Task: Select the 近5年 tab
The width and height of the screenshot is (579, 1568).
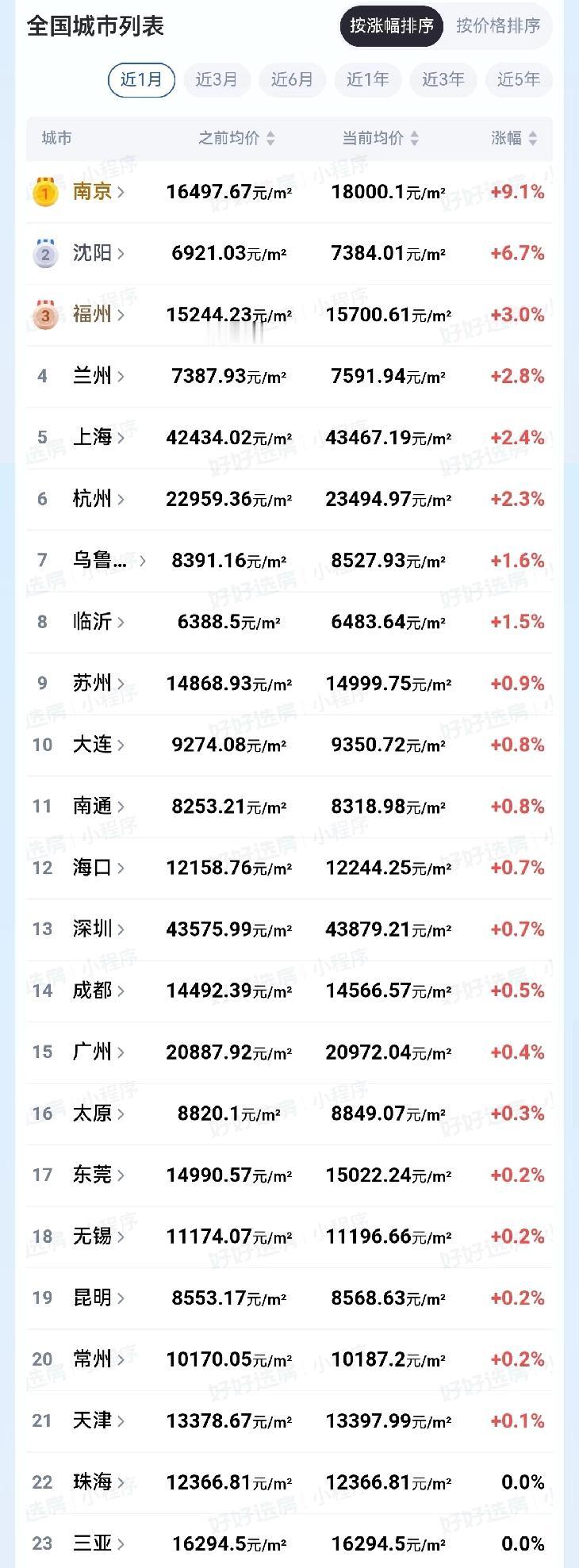Action: coord(518,79)
